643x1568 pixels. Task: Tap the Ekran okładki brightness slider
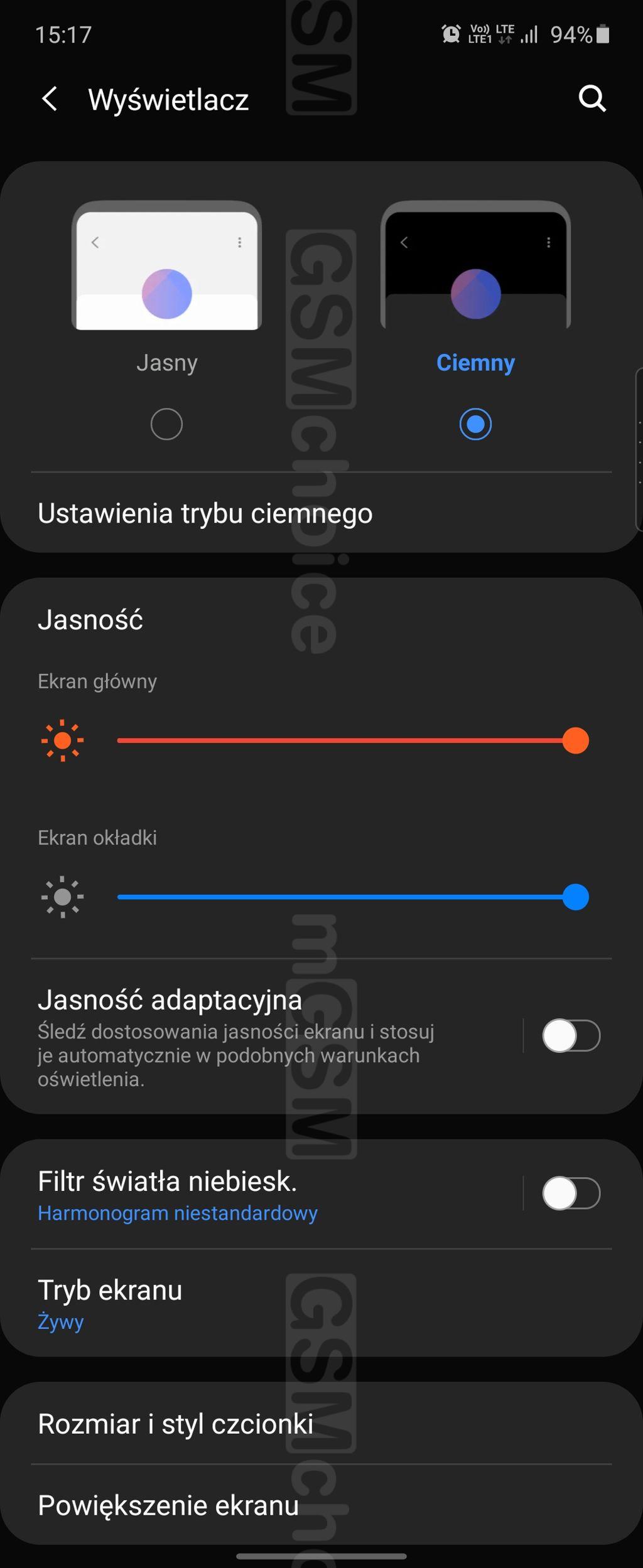click(345, 897)
